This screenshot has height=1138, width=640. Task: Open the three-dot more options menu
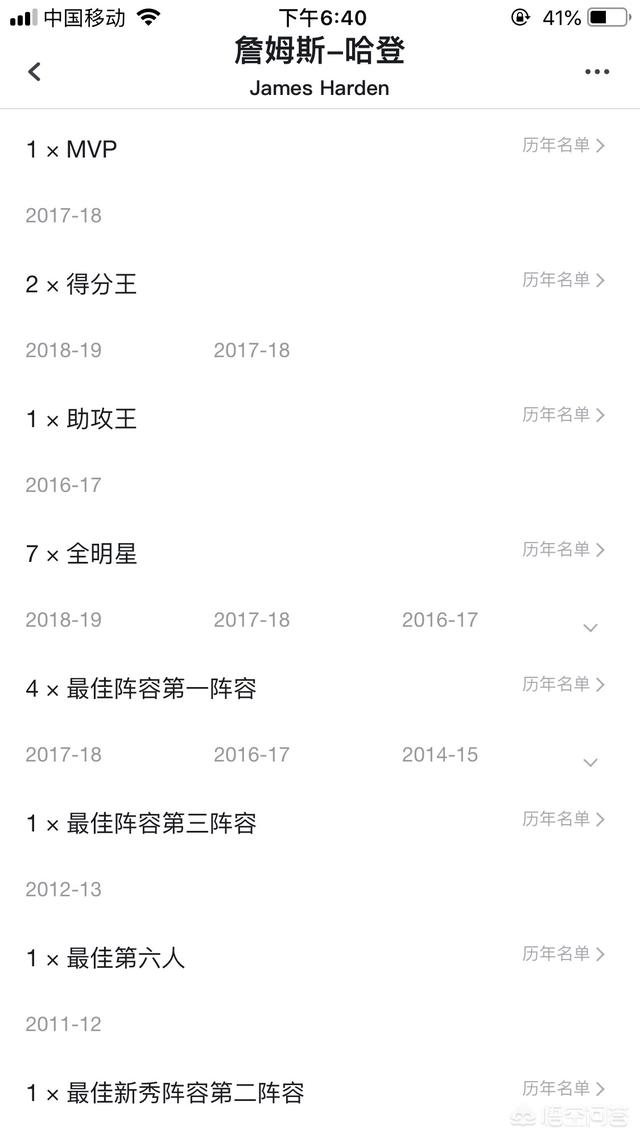pos(596,71)
